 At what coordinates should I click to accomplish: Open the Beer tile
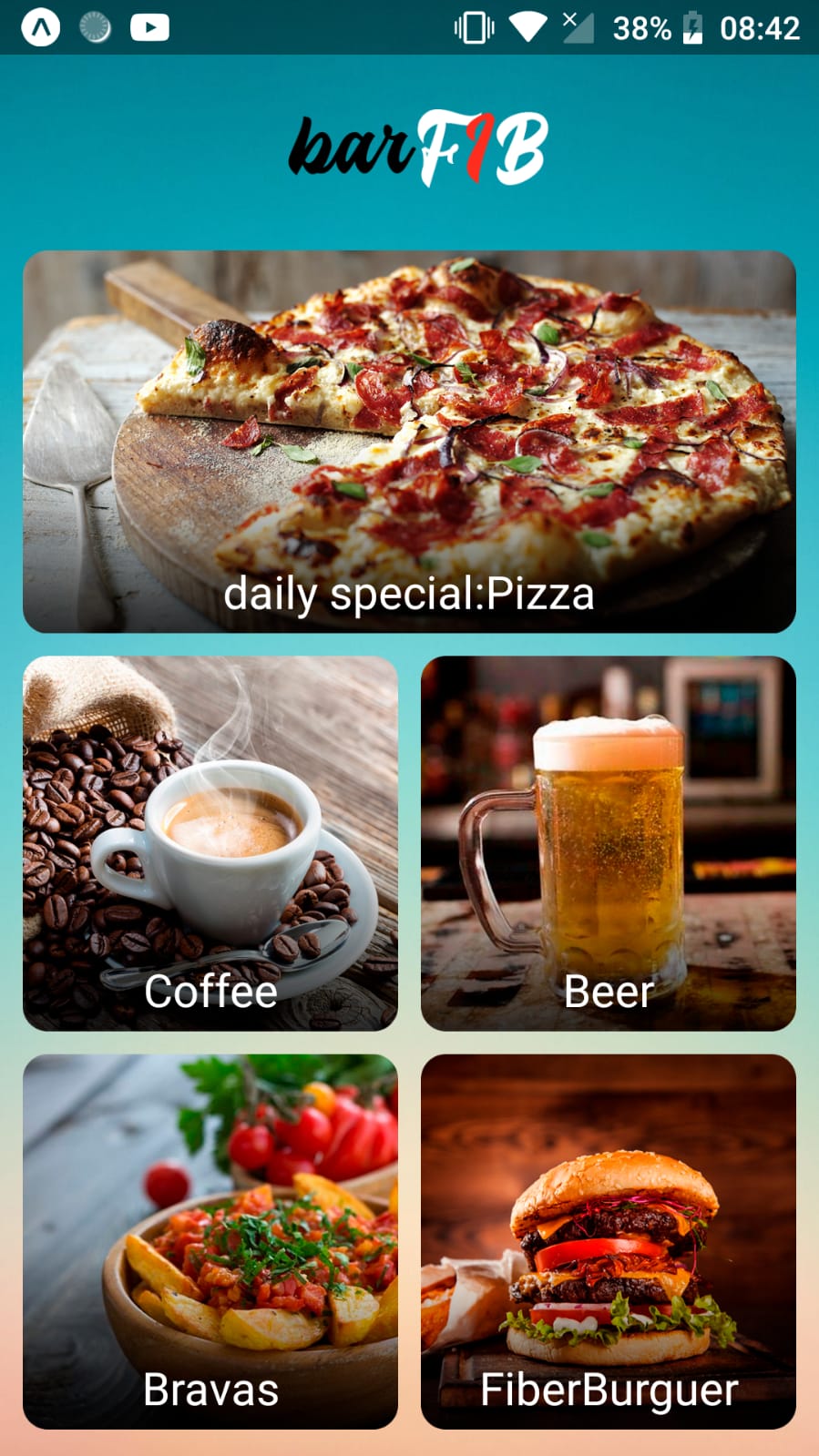tap(608, 843)
